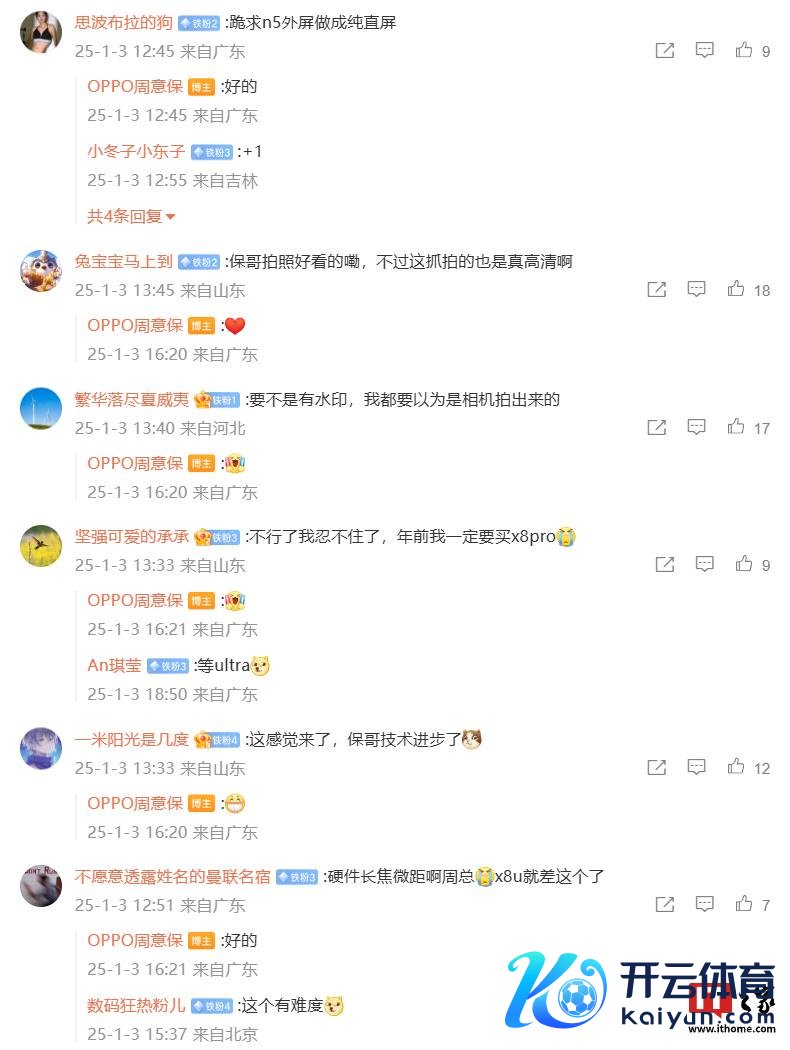Like 一米阳光是几度's comment
The image size is (790, 1050).
[736, 767]
